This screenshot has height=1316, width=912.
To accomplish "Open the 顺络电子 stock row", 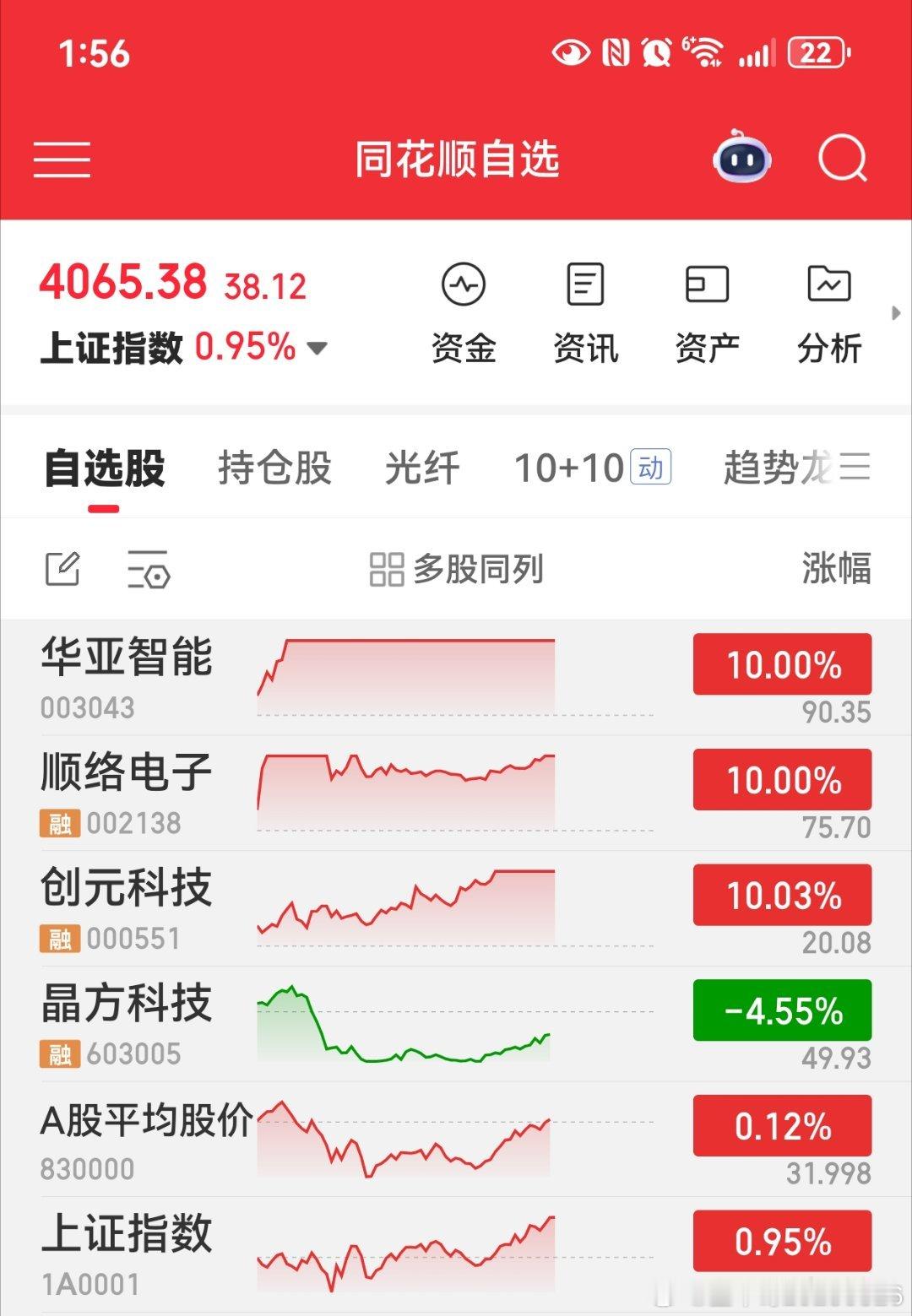I will (456, 794).
